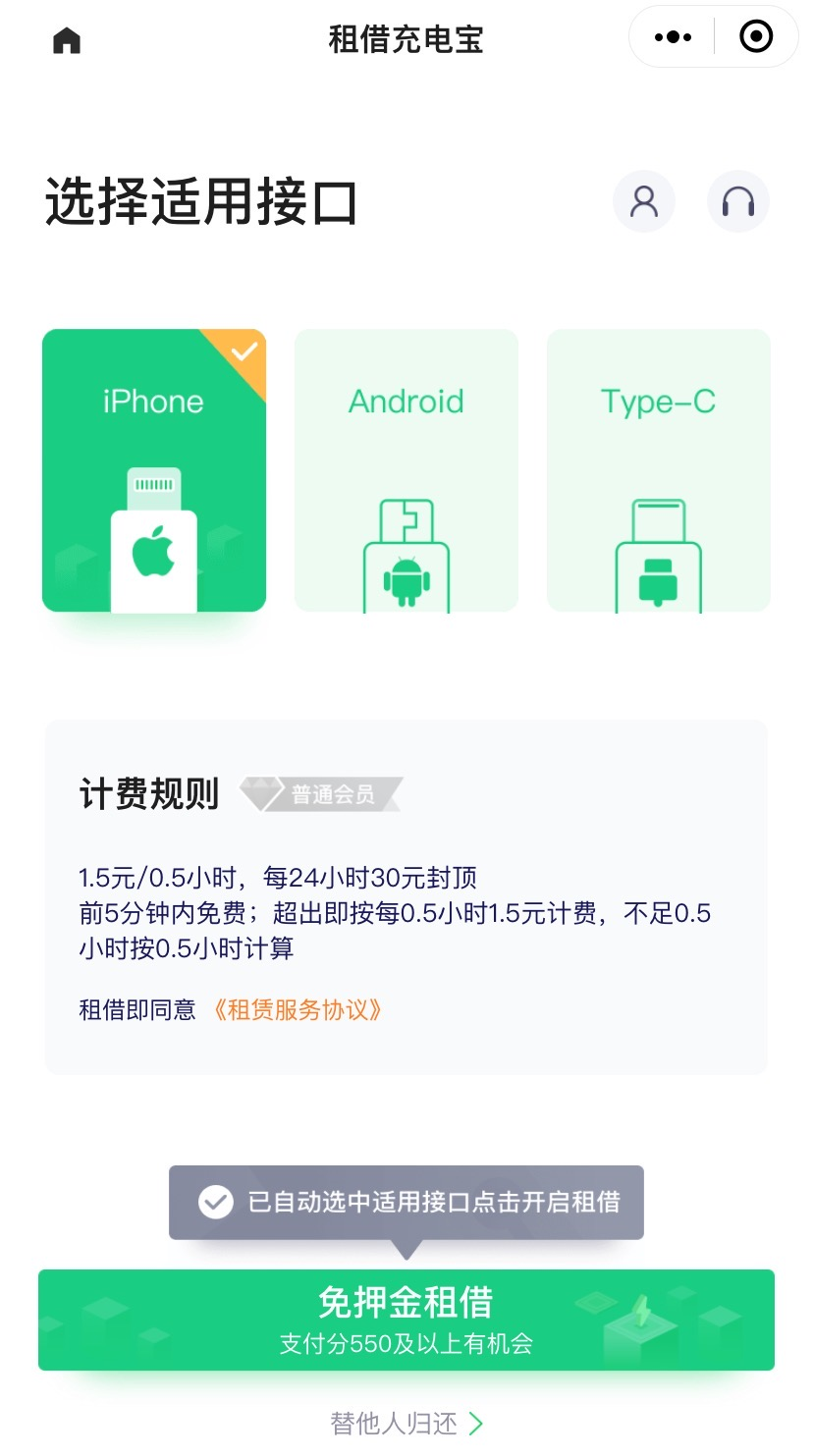Viewport: 813px width, 1456px height.
Task: Contact customer service via headphone icon
Action: 738,201
